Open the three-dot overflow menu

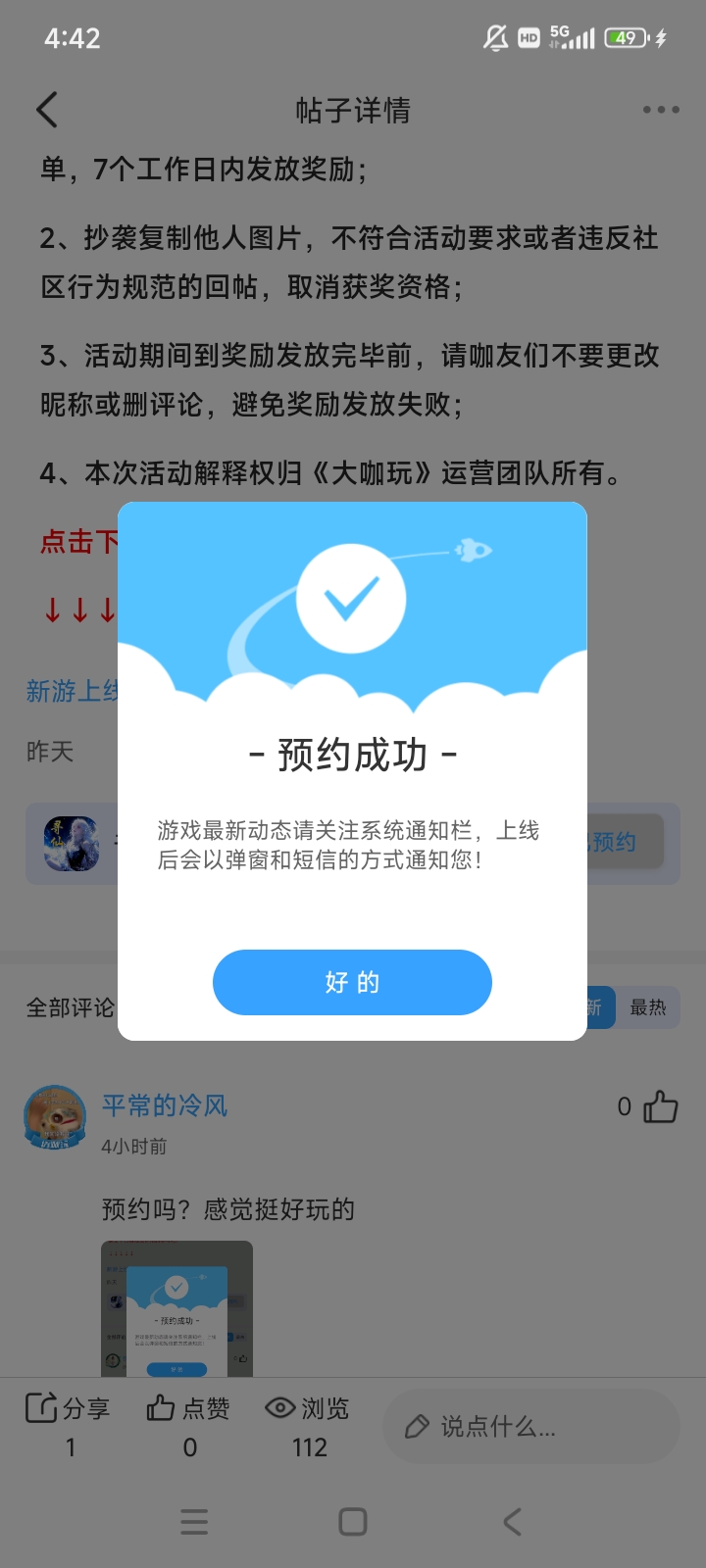click(660, 110)
